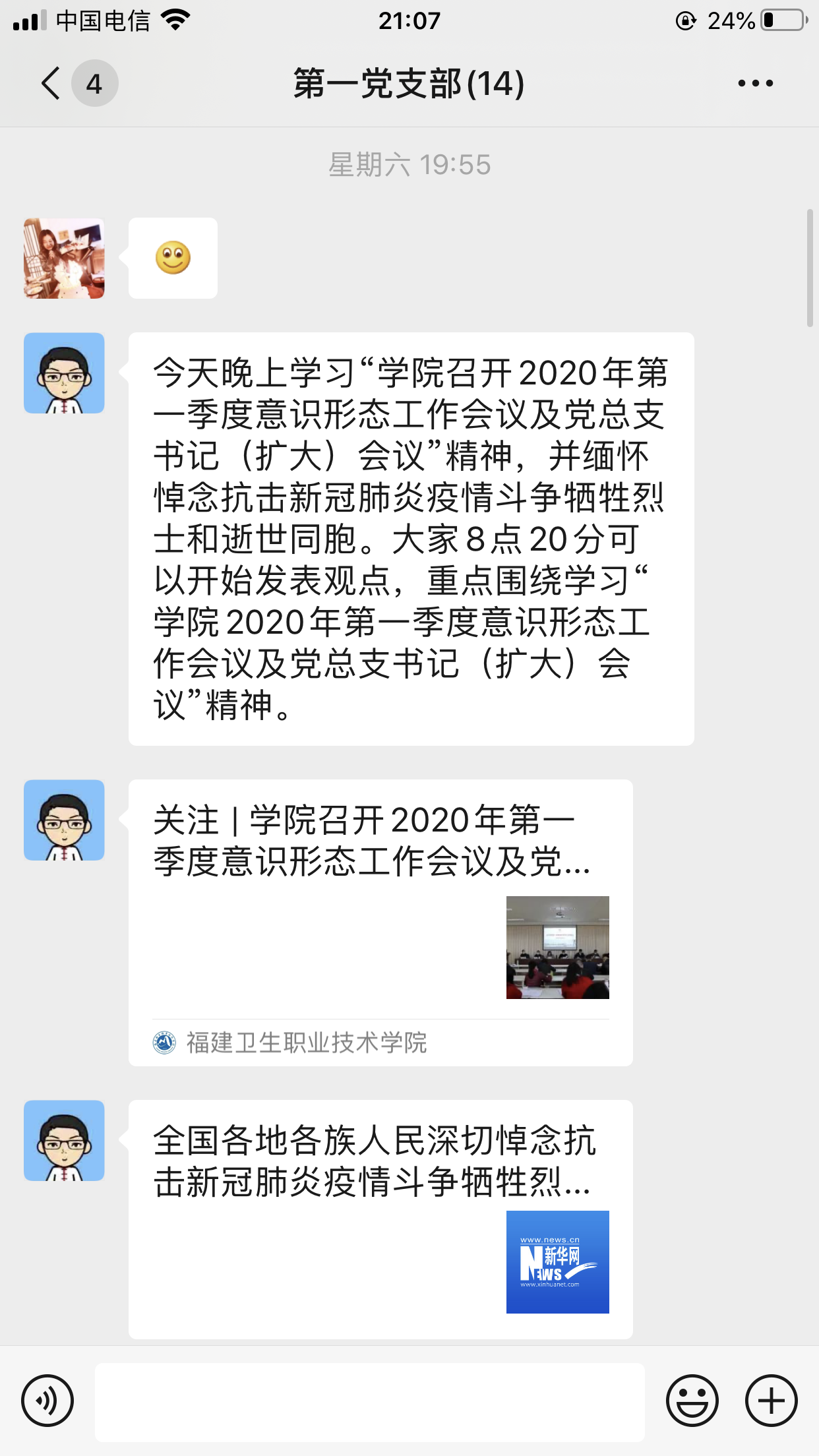
Task: Open the group chat options menu
Action: click(755, 83)
